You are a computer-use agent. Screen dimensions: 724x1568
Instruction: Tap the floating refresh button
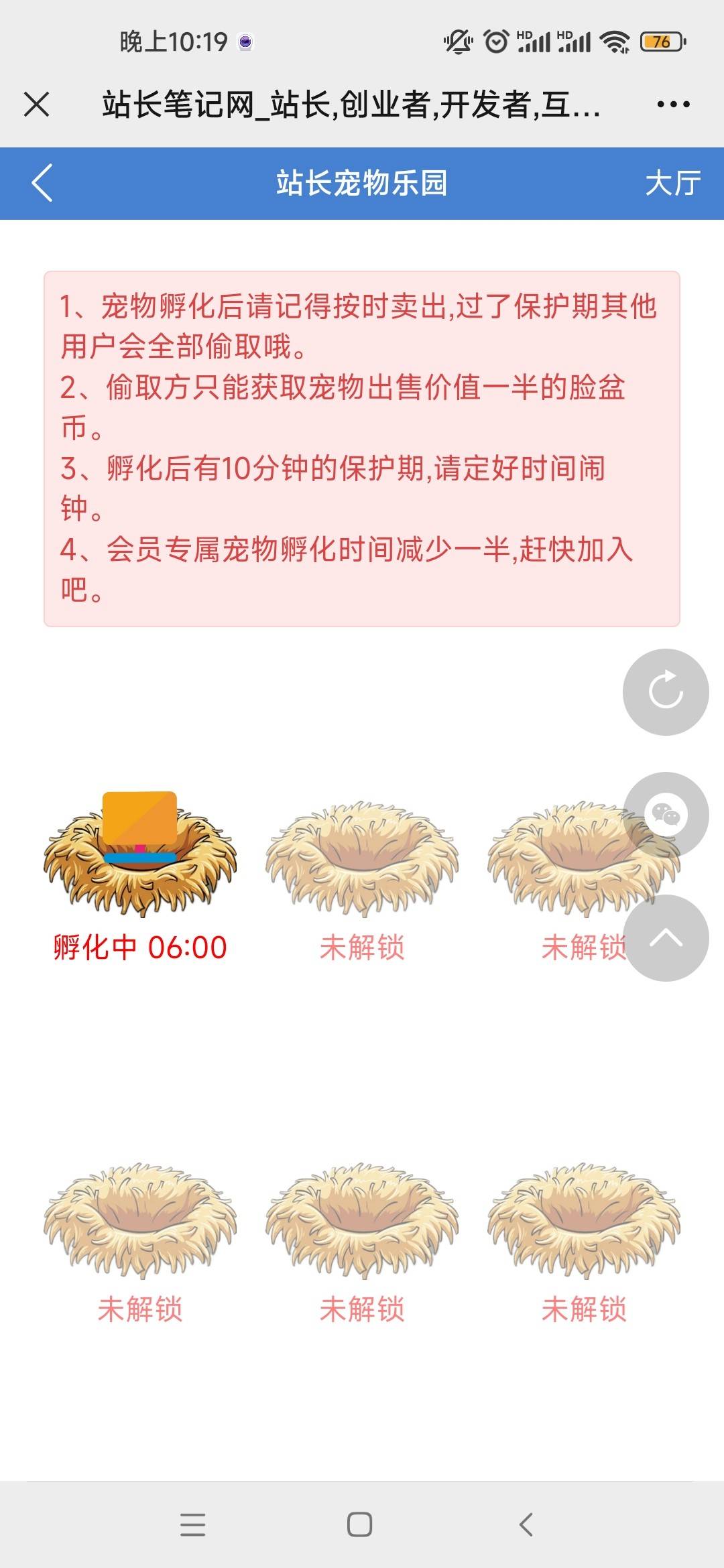(x=666, y=692)
